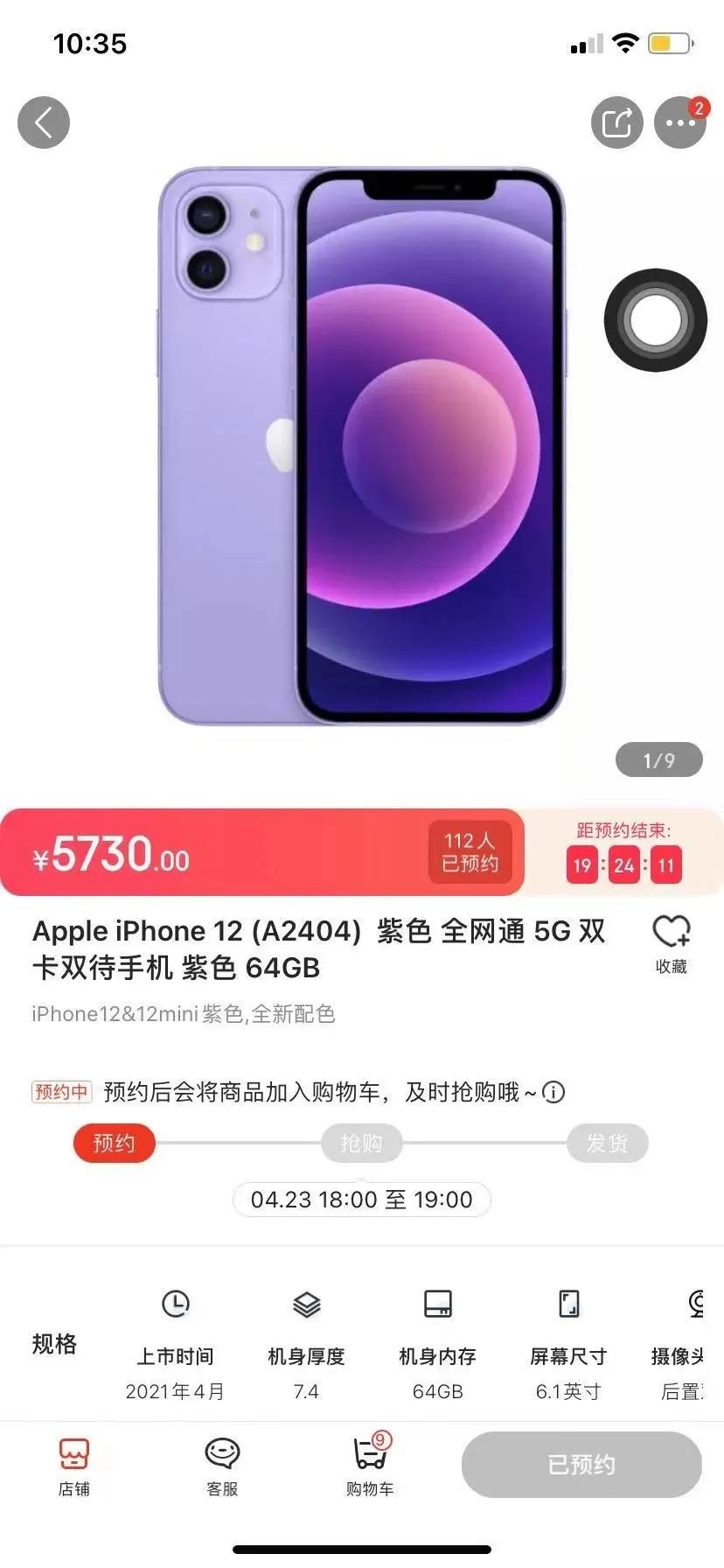Tap the 上市时间 clock icon
Screen dimensions: 724x1568
pyautogui.click(x=176, y=1305)
